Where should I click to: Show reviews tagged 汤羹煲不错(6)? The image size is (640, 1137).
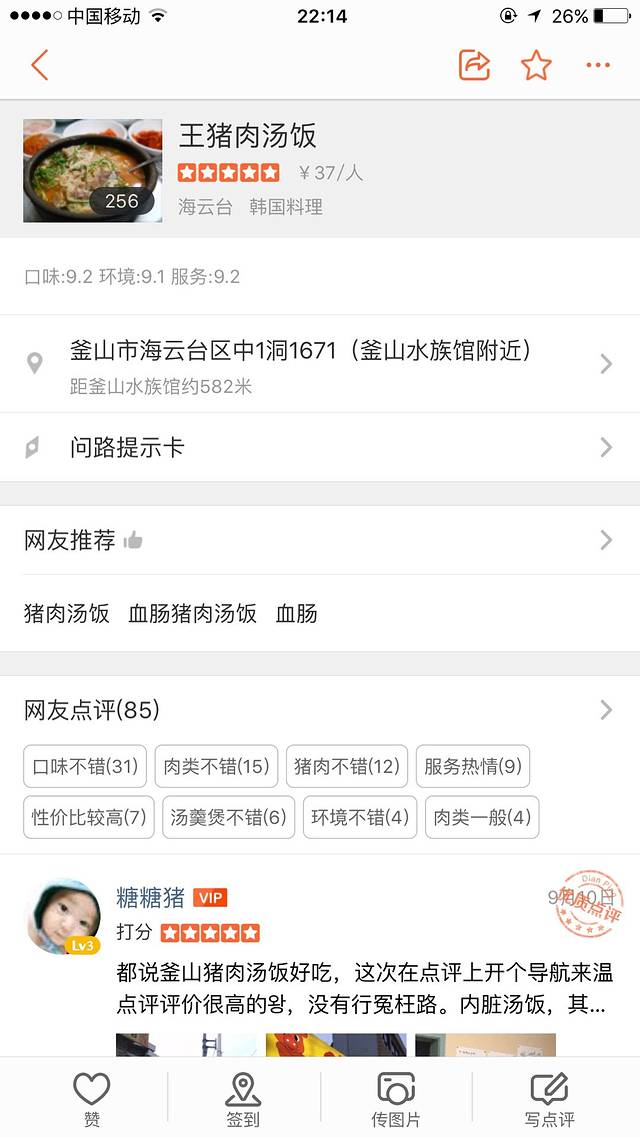228,817
